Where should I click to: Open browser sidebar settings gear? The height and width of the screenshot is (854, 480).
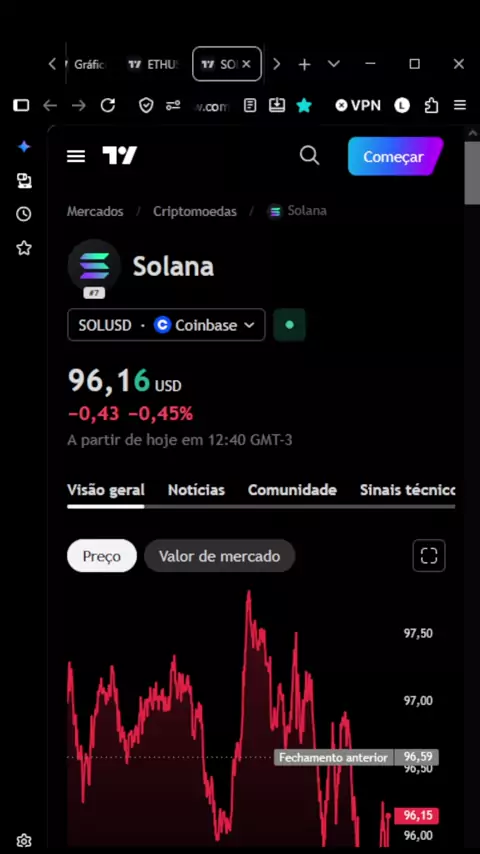coord(23,840)
